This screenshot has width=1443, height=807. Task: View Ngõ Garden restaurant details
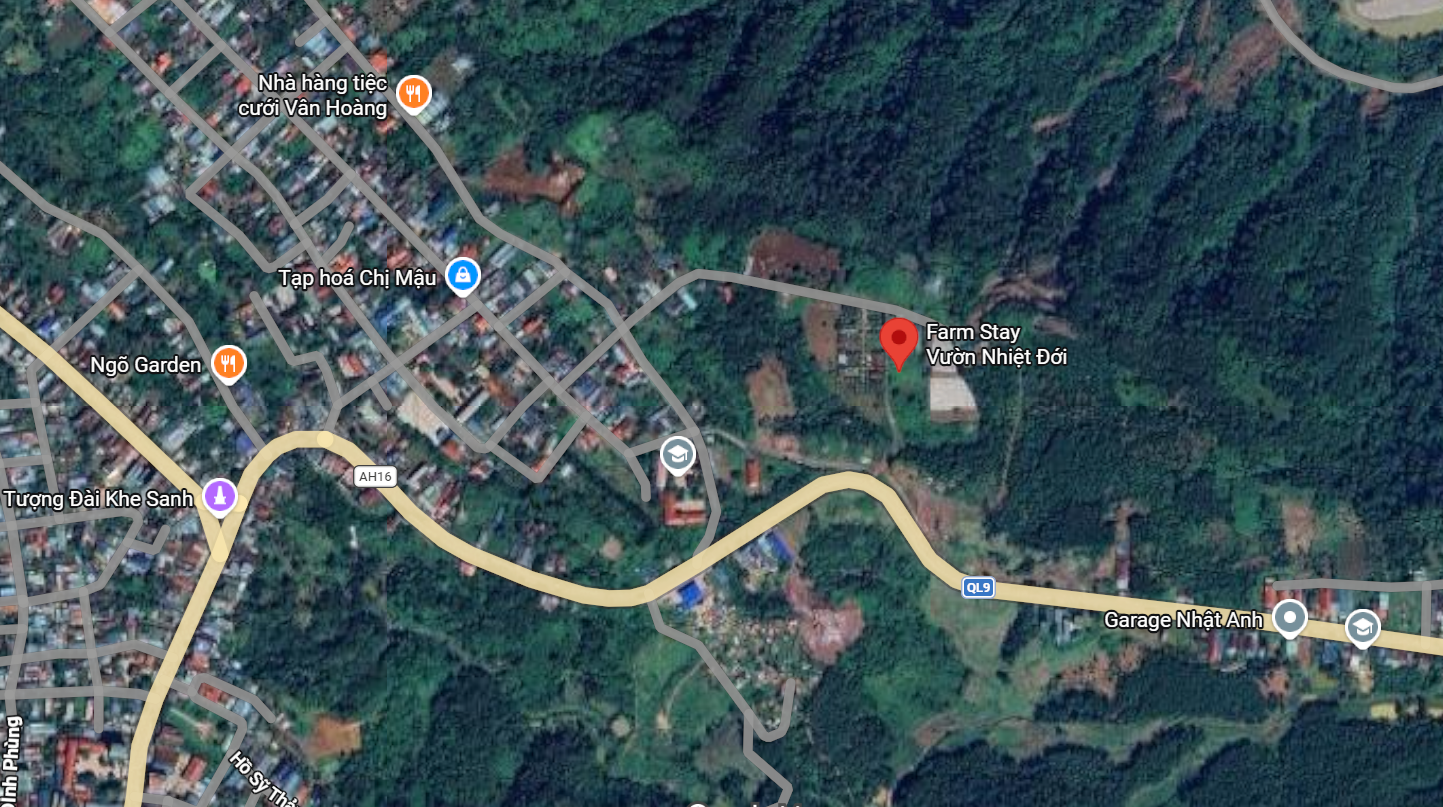pyautogui.click(x=229, y=363)
